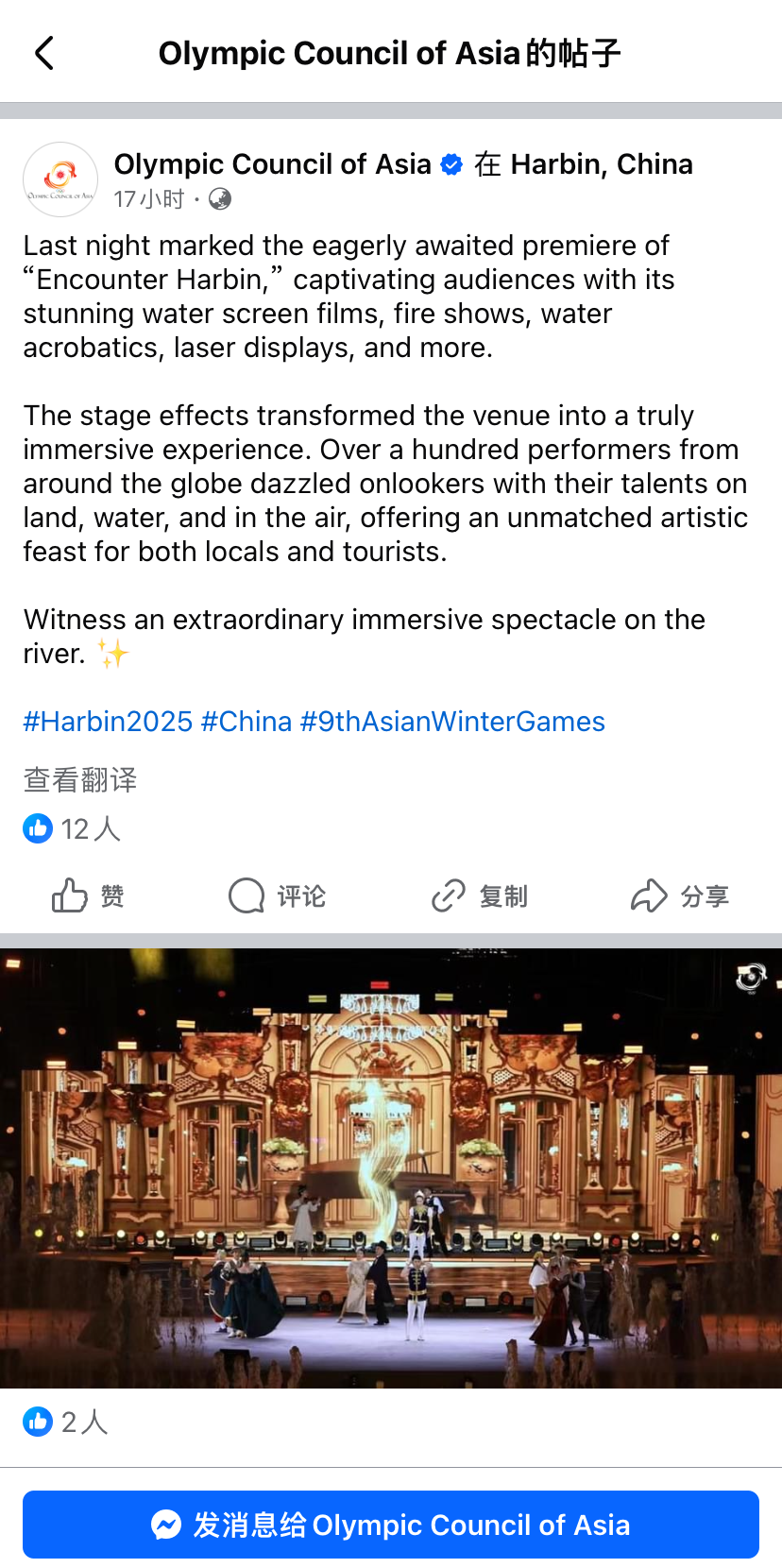View the 12 people who liked the post
Viewport: 782px width, 1568px height.
(x=73, y=829)
